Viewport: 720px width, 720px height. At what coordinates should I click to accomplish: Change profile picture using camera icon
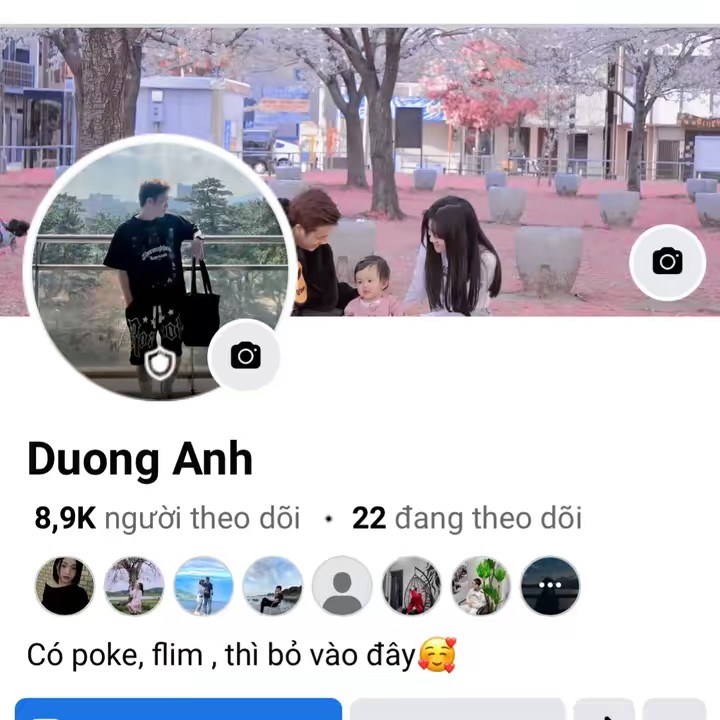245,355
